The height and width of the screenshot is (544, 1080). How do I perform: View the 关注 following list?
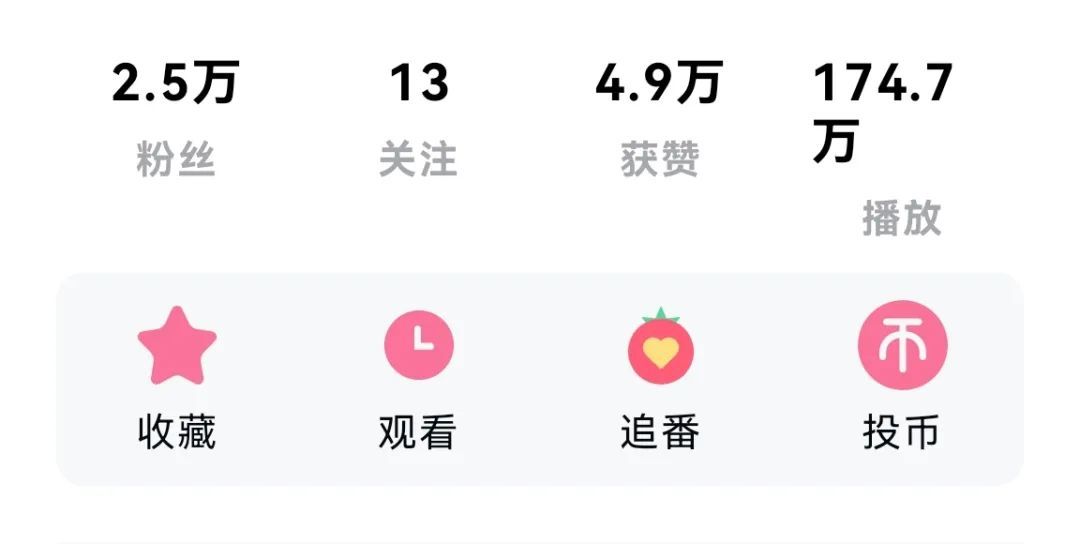pos(418,118)
